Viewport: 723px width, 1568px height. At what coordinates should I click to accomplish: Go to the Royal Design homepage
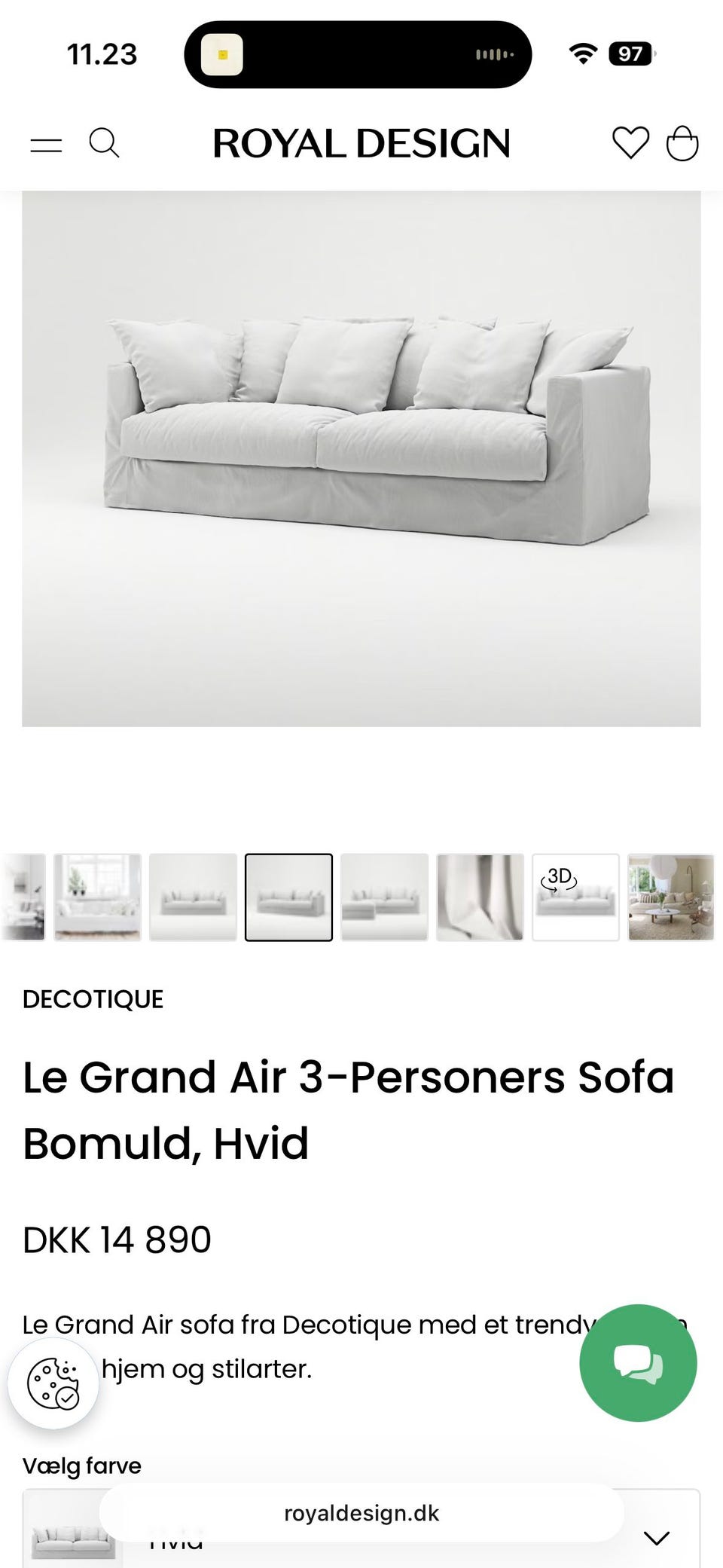tap(361, 143)
